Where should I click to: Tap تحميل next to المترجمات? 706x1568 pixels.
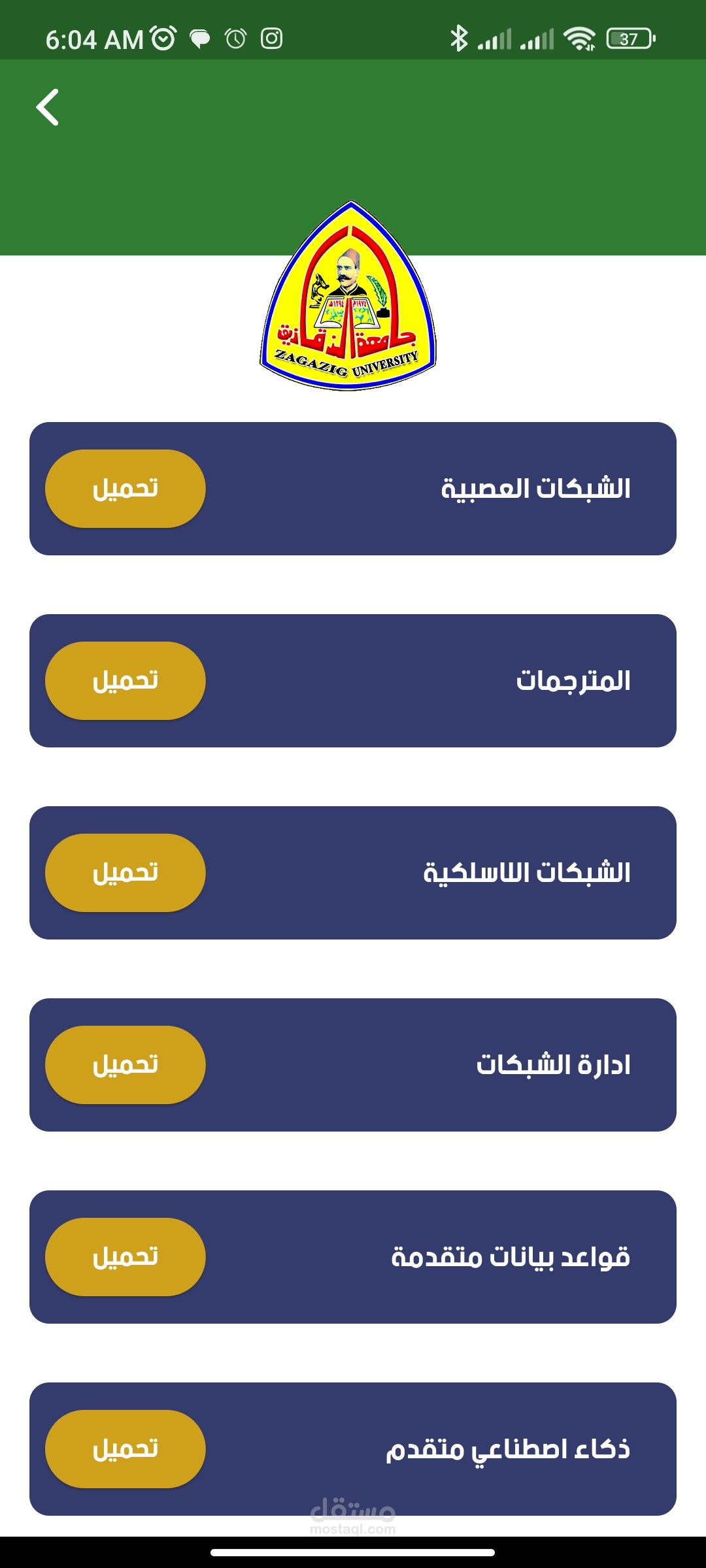125,681
